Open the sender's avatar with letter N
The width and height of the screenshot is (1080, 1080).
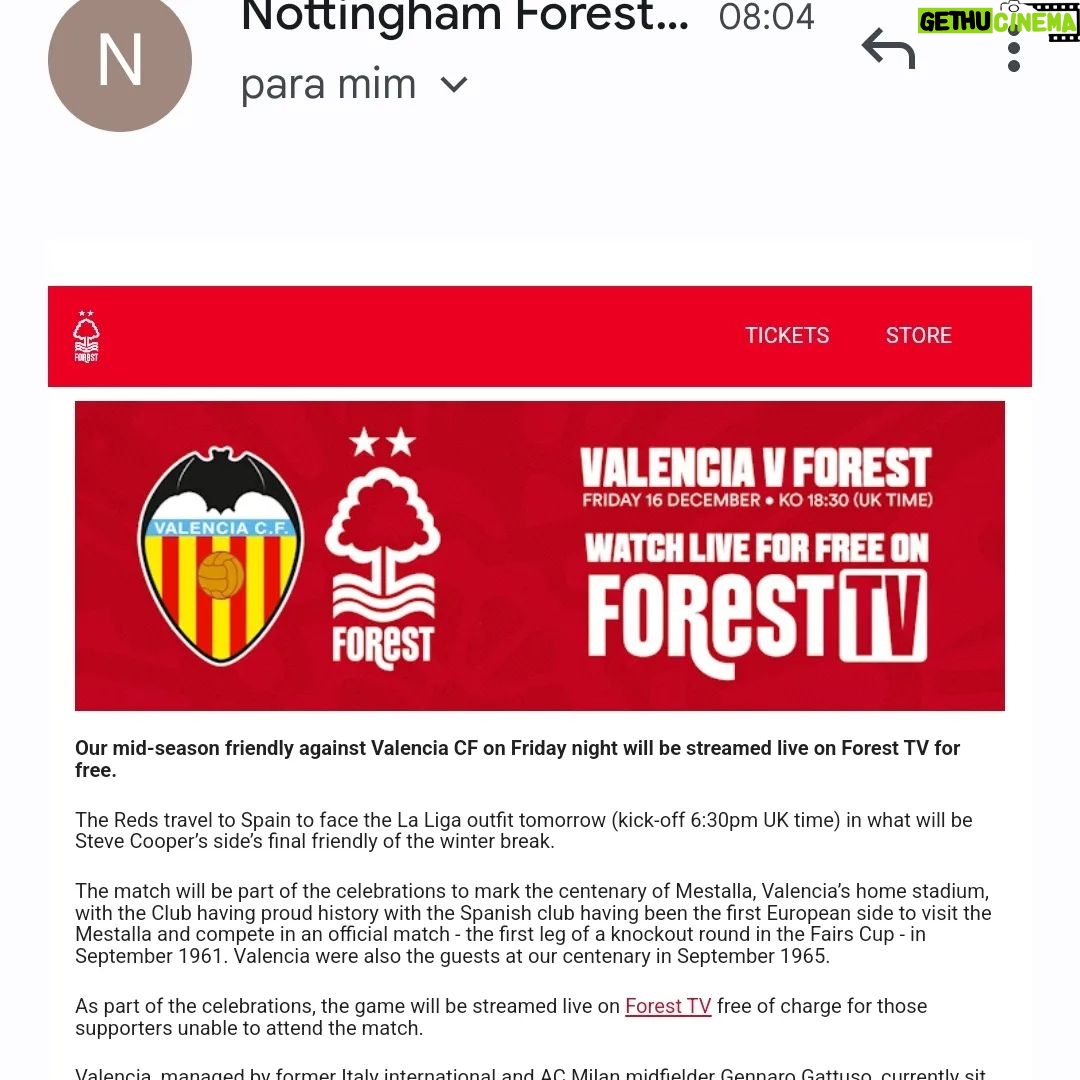tap(120, 60)
